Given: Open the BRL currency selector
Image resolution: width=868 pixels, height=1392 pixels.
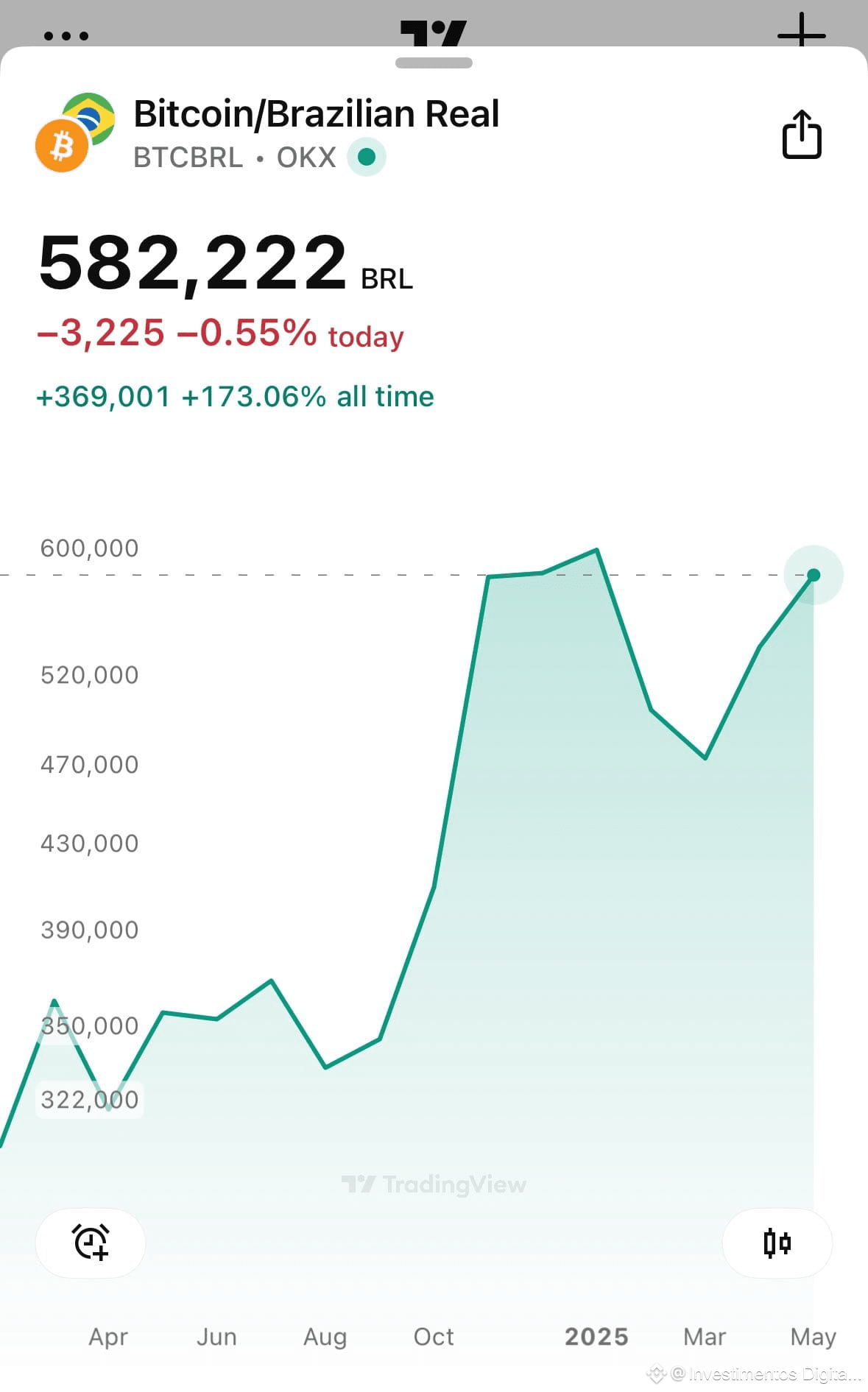Looking at the screenshot, I should tap(386, 280).
